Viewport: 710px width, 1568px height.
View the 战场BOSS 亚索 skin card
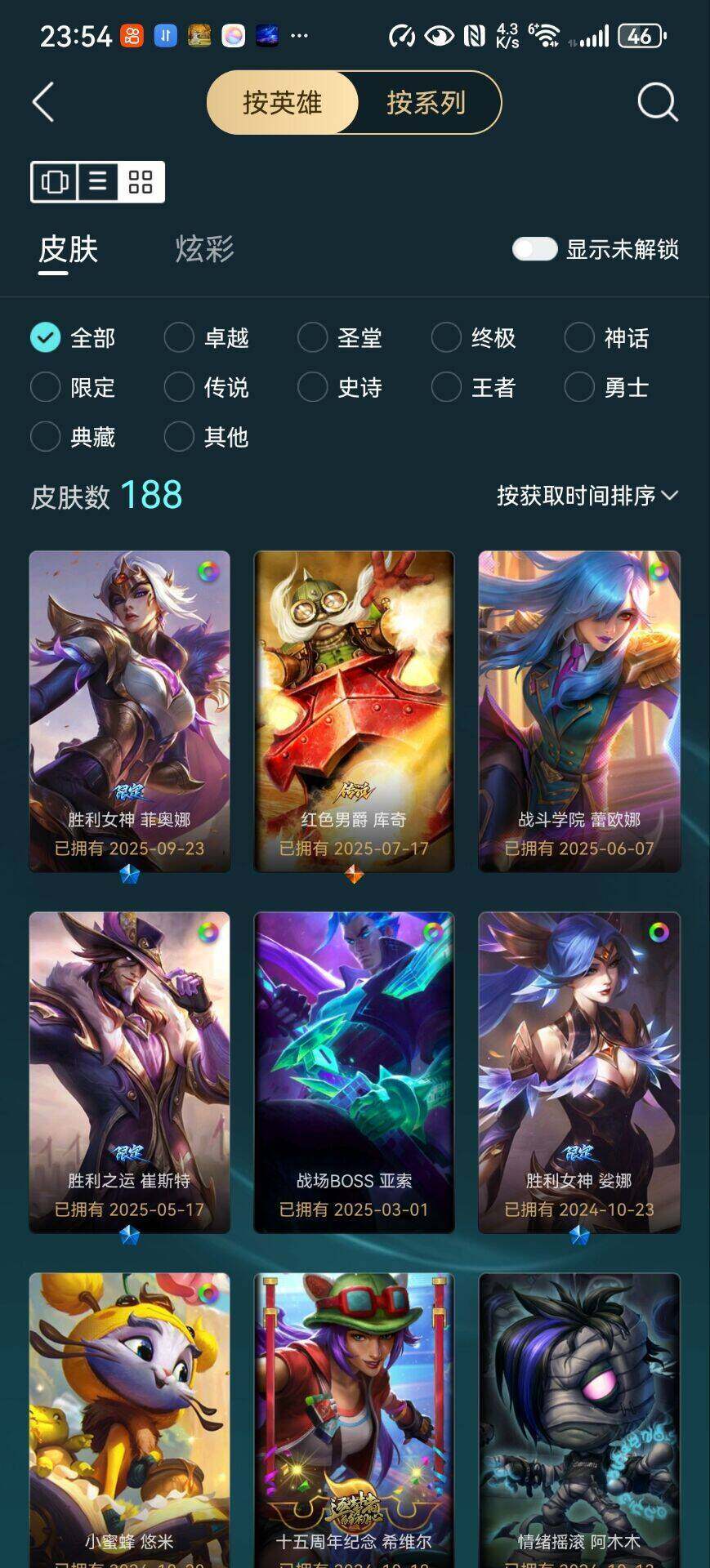click(x=354, y=1071)
